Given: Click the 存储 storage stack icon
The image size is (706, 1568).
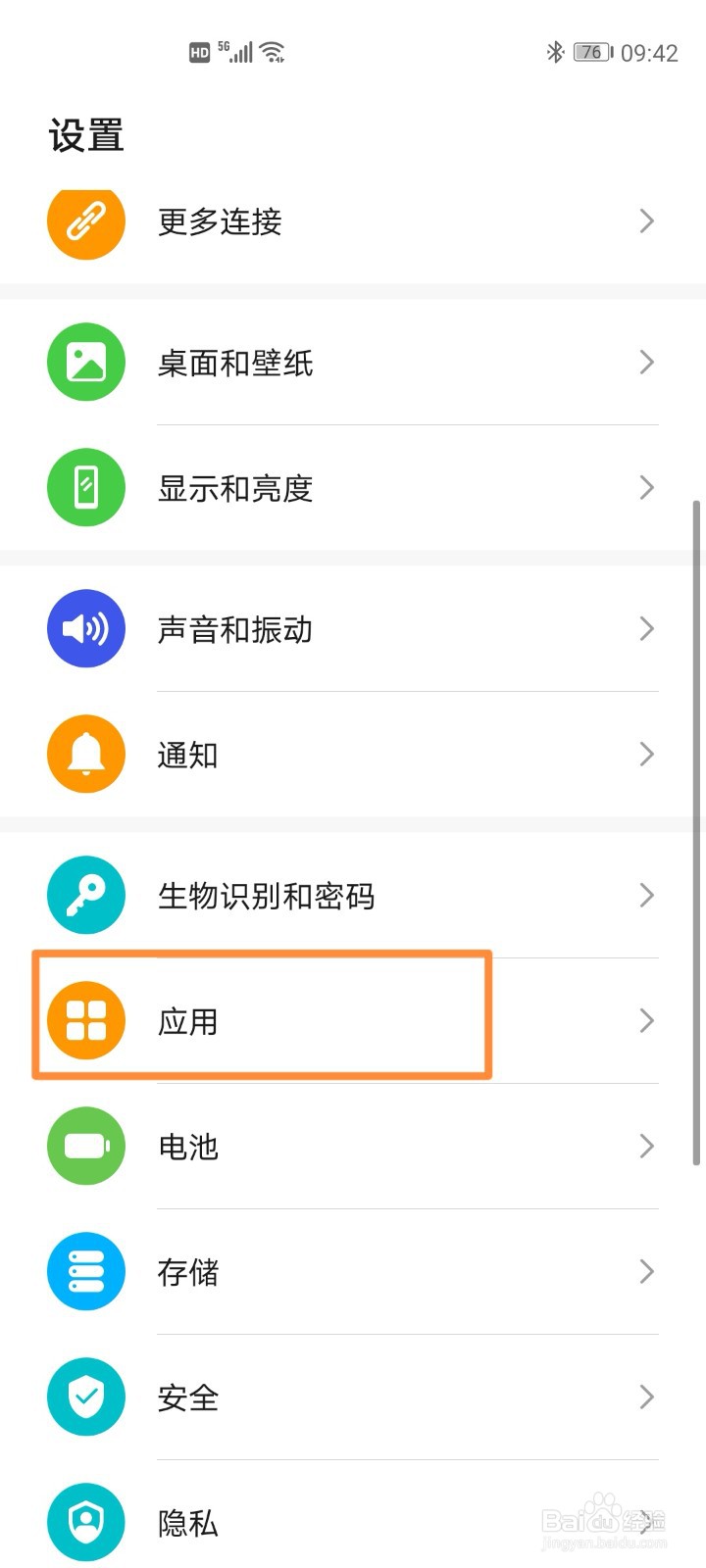Looking at the screenshot, I should 85,1271.
